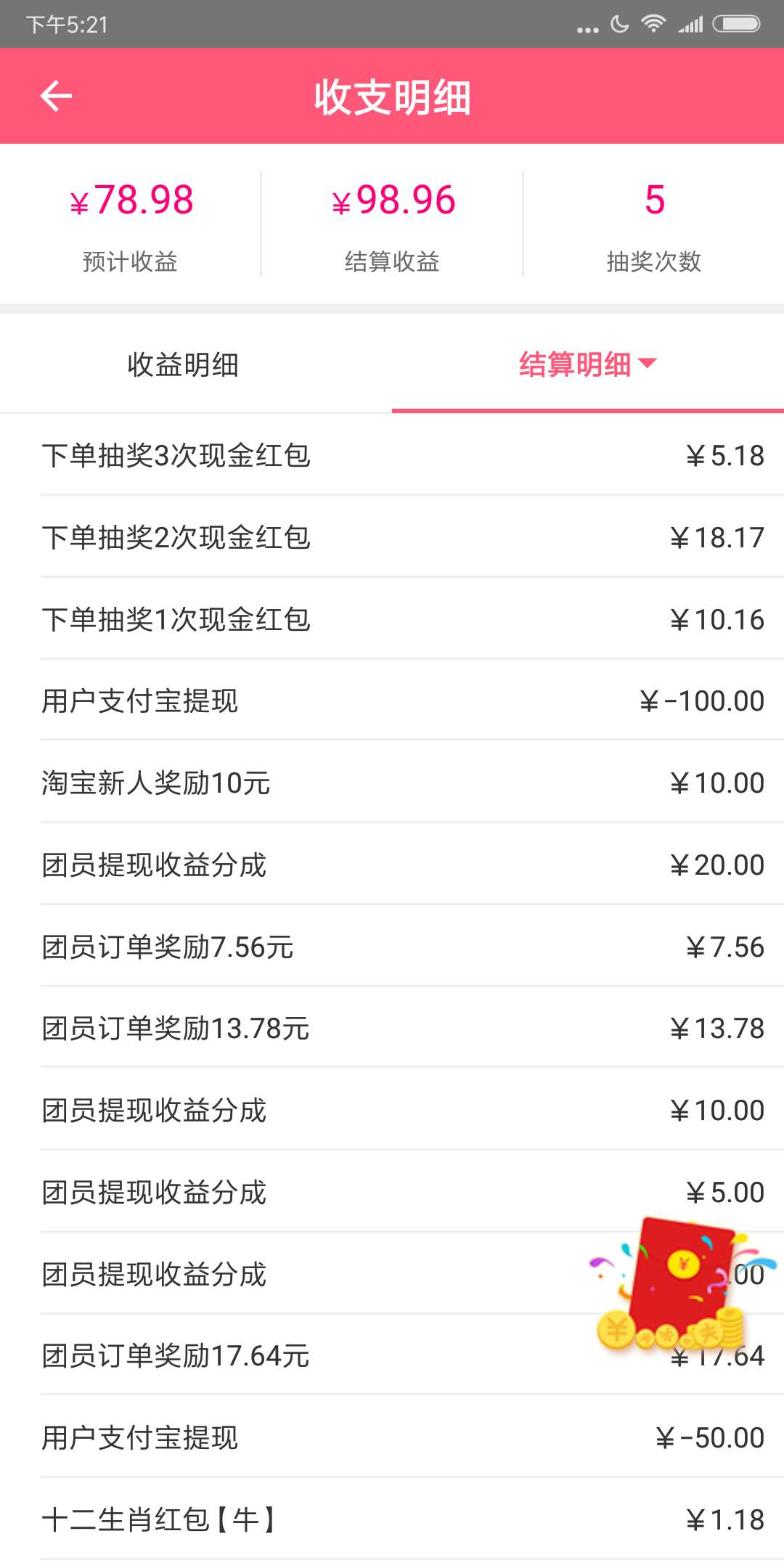Switch to the 收益明细 tab
Image resolution: width=784 pixels, height=1568 pixels.
(183, 364)
